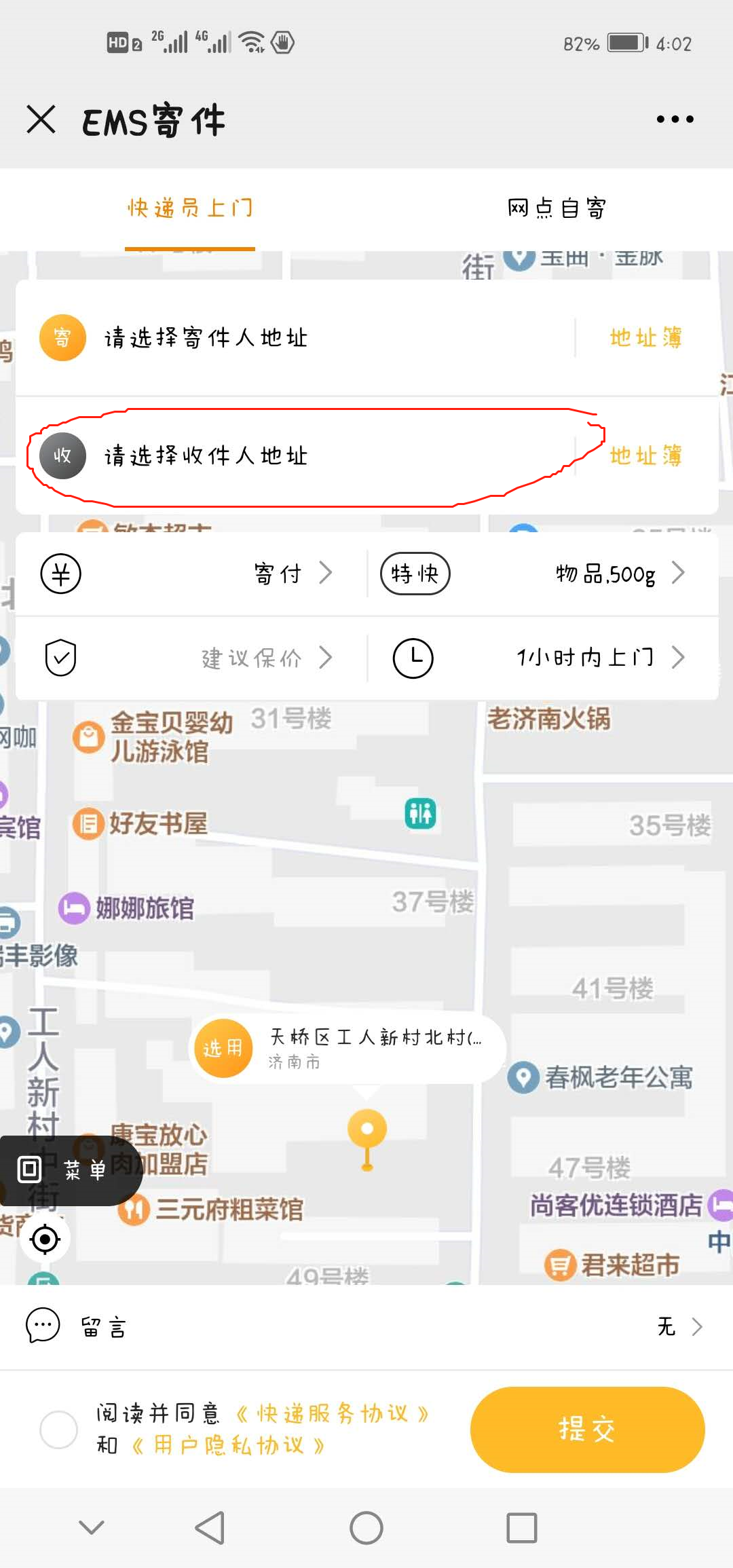Open the 《快递服务协议》 link

click(333, 1413)
